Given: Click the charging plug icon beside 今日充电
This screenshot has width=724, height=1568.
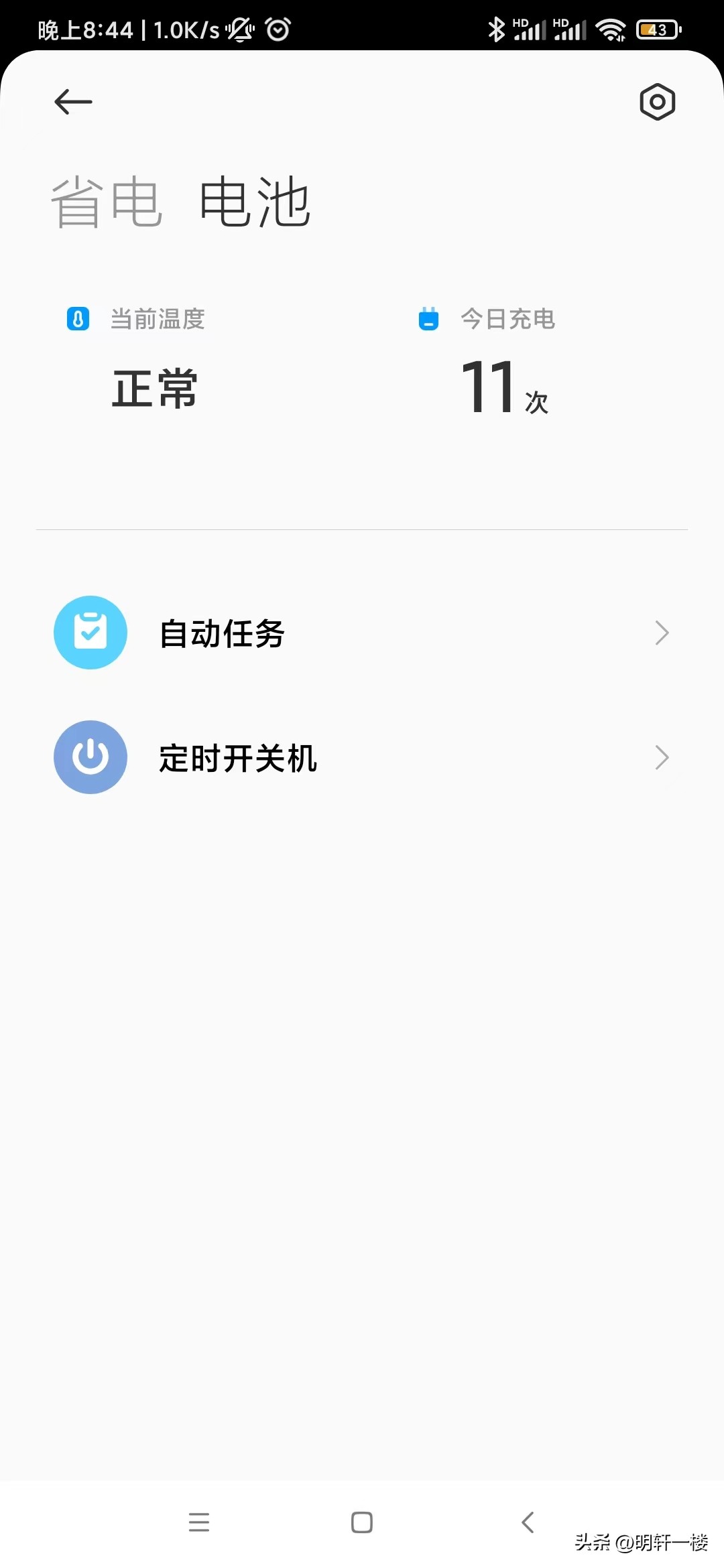Looking at the screenshot, I should coord(428,320).
